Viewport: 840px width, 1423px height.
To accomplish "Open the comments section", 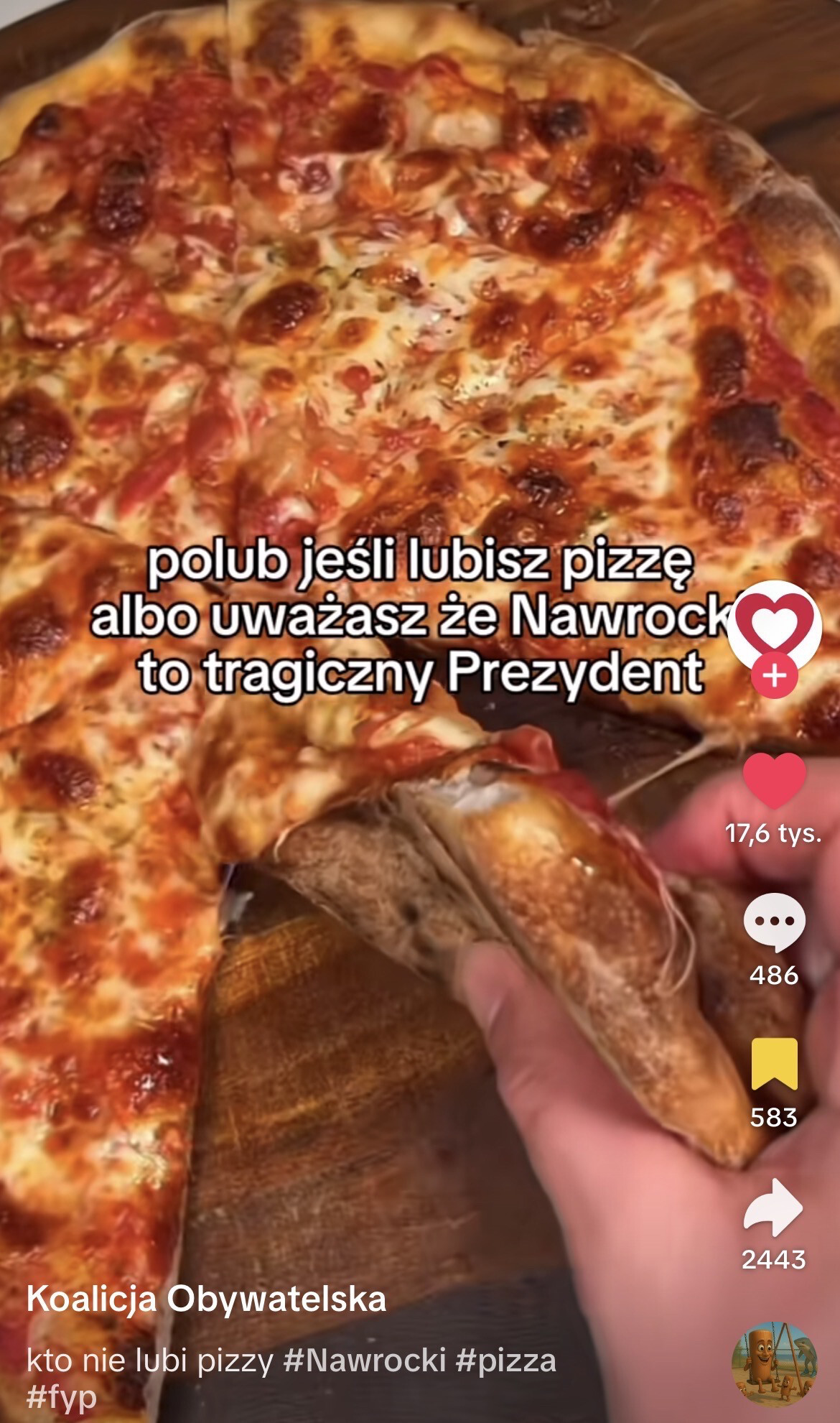I will pyautogui.click(x=774, y=923).
